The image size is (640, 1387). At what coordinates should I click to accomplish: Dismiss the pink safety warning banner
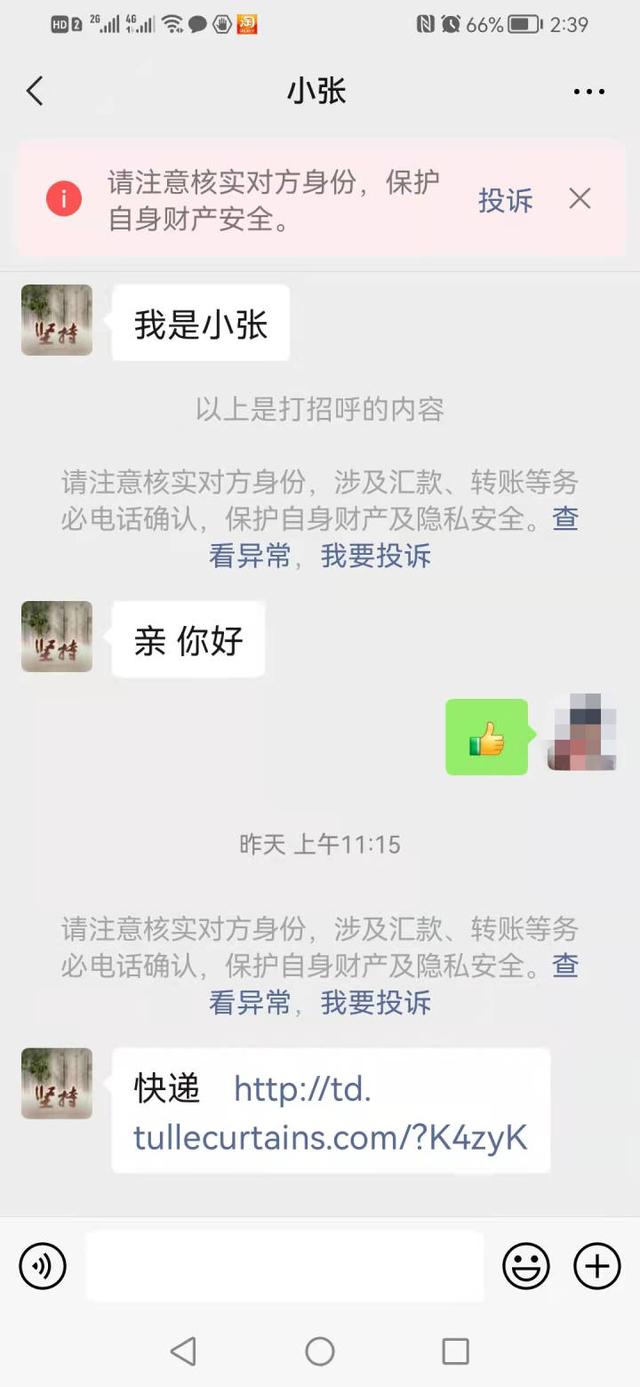pos(580,198)
